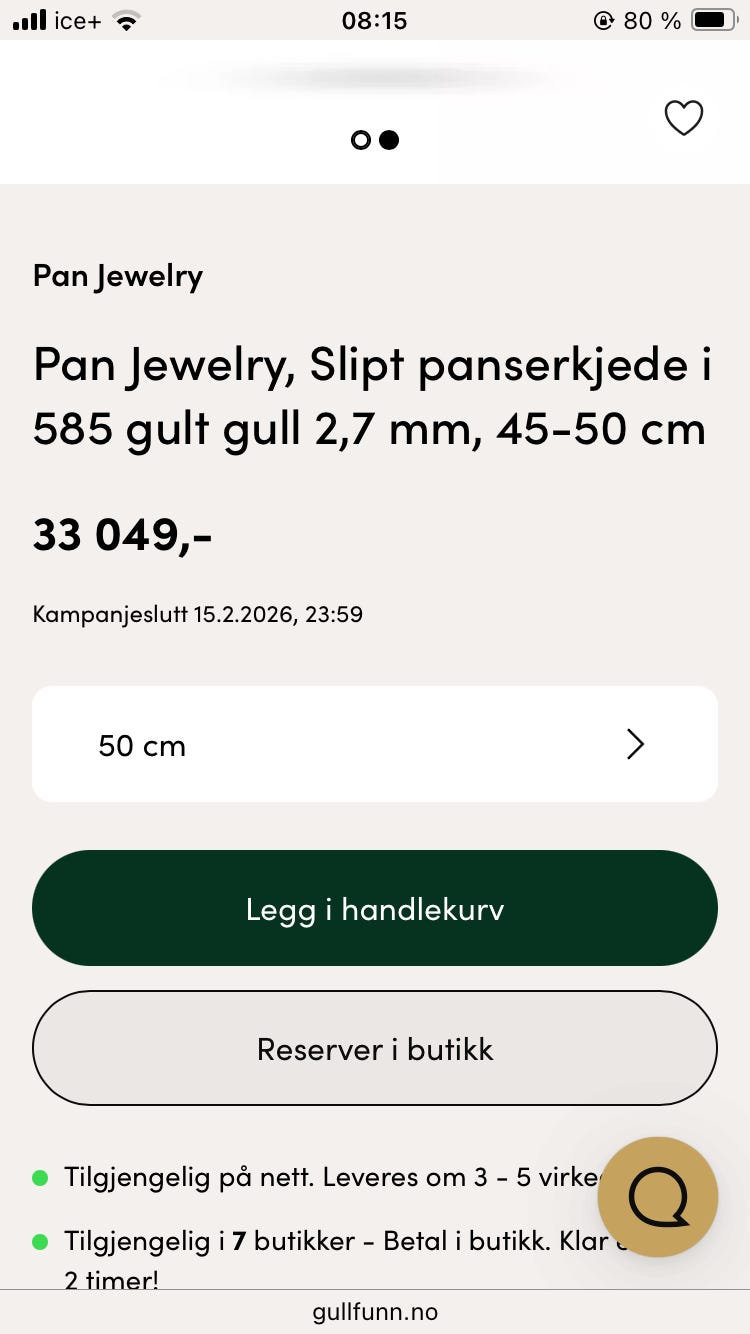
Task: Open size options from the selector row
Action: 375,744
